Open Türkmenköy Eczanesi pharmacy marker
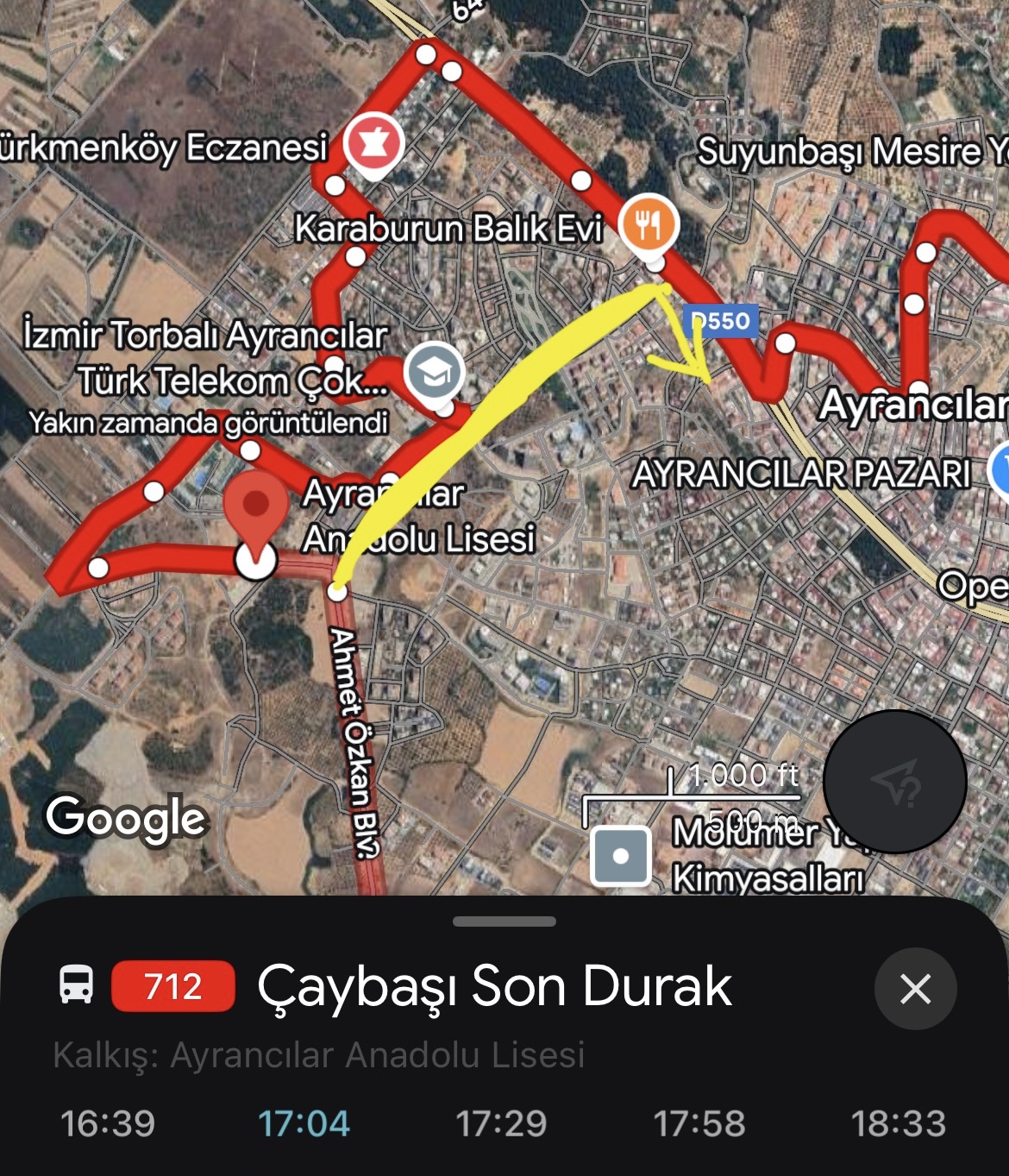This screenshot has height=1176, width=1009. pyautogui.click(x=373, y=143)
